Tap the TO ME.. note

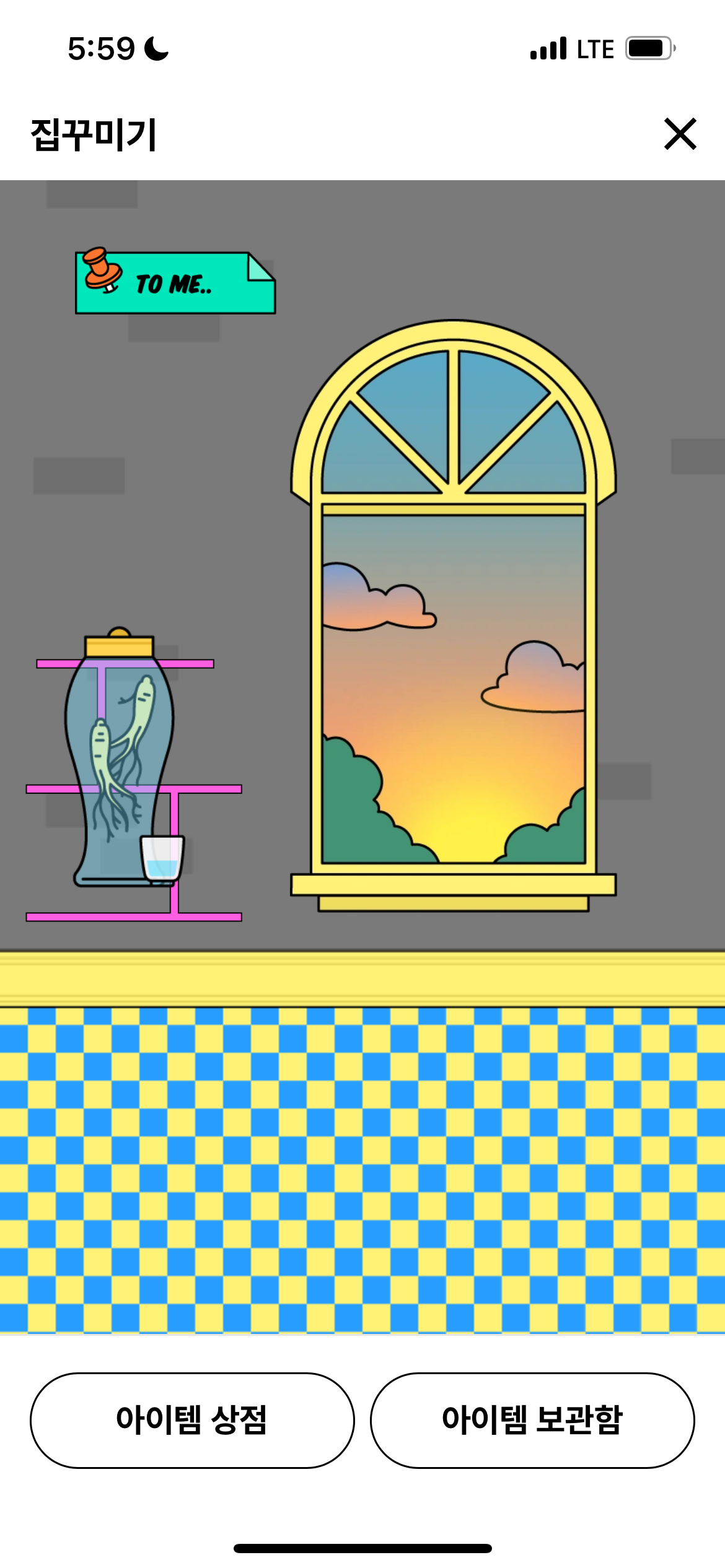[x=175, y=281]
